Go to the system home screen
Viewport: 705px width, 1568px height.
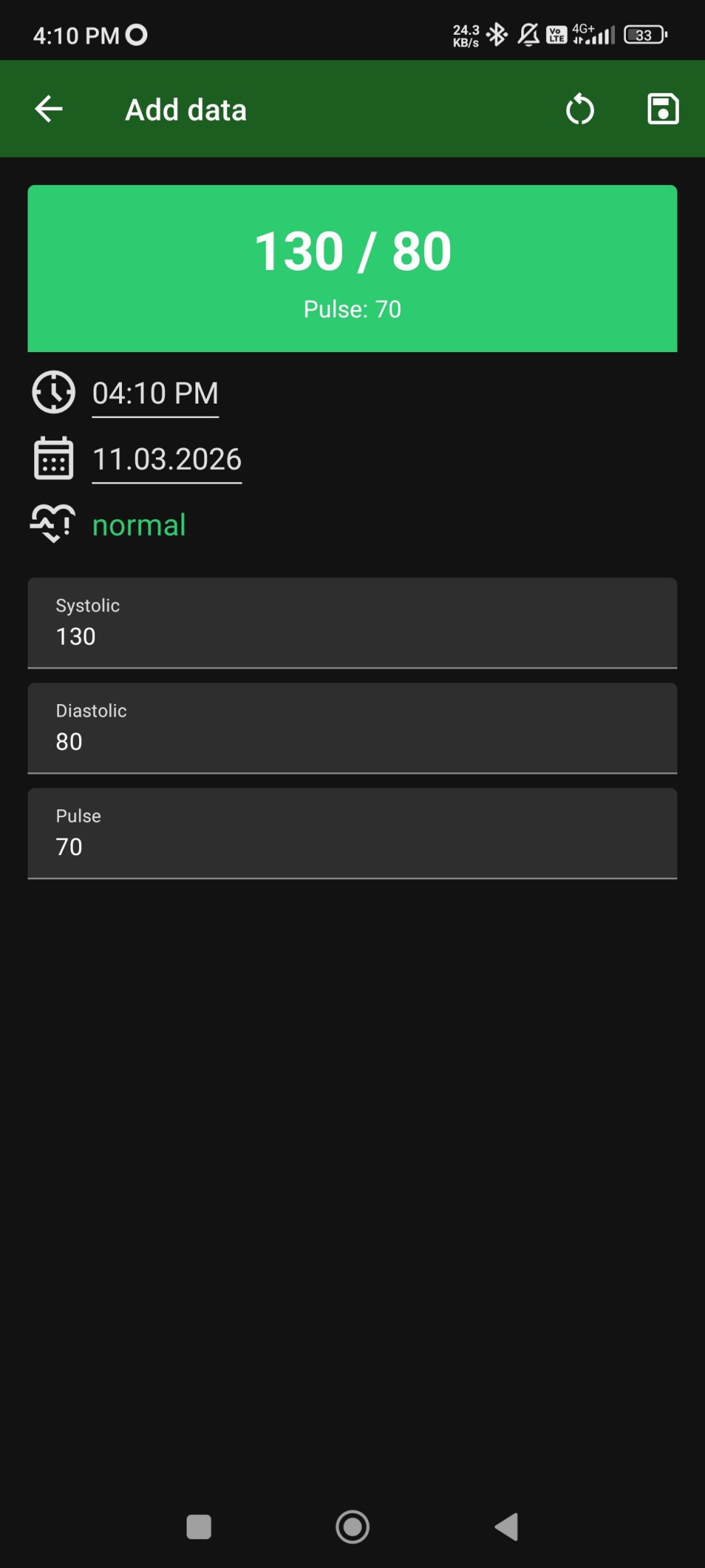click(352, 1527)
